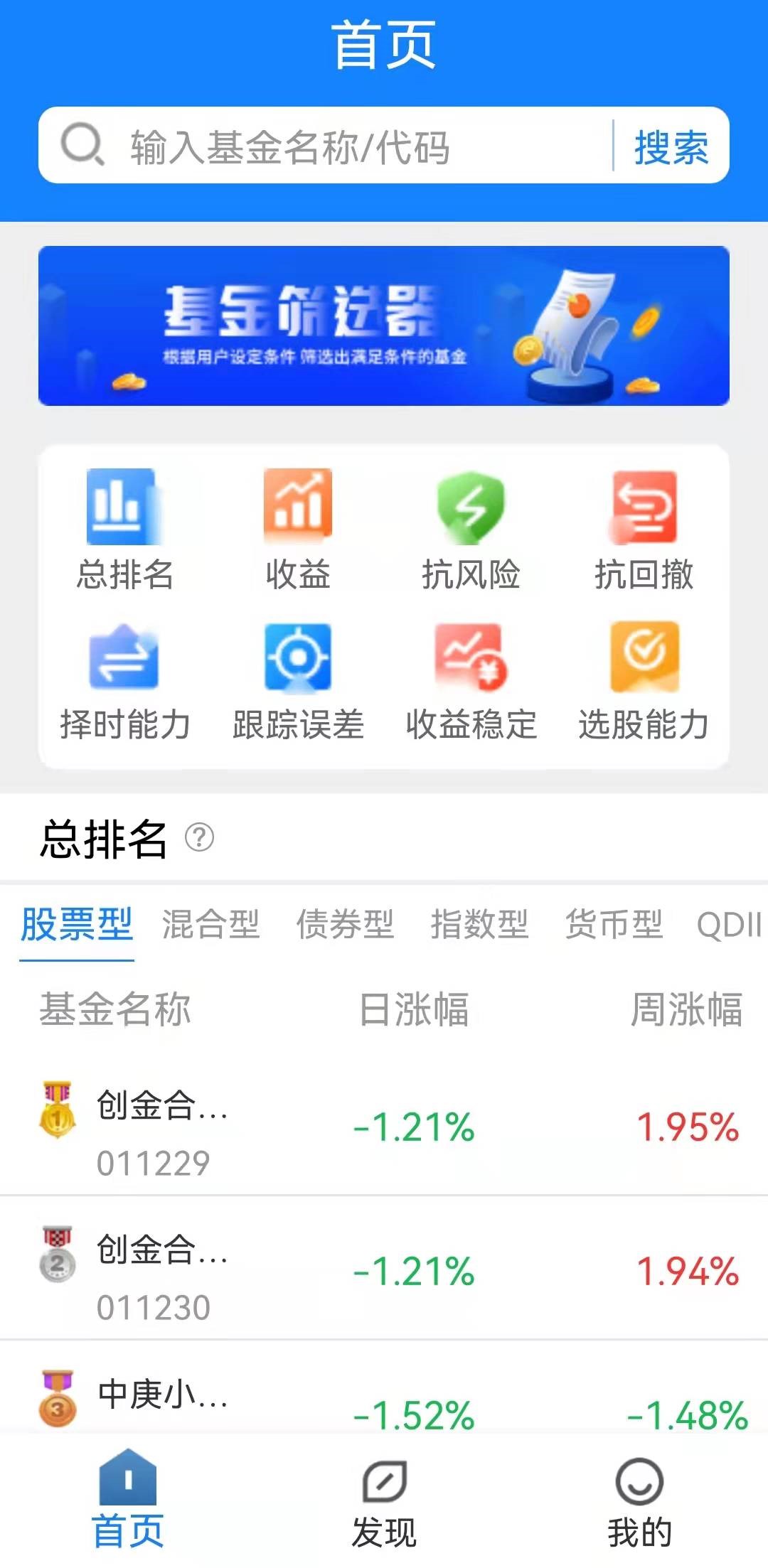
Task: Open the 收益 category
Action: click(x=298, y=529)
